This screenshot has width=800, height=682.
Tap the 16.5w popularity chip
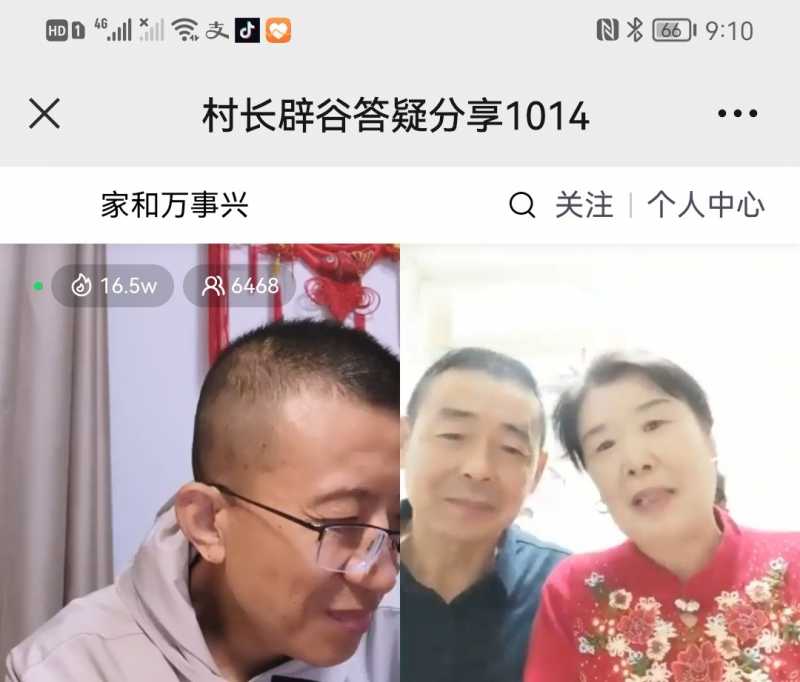click(113, 286)
